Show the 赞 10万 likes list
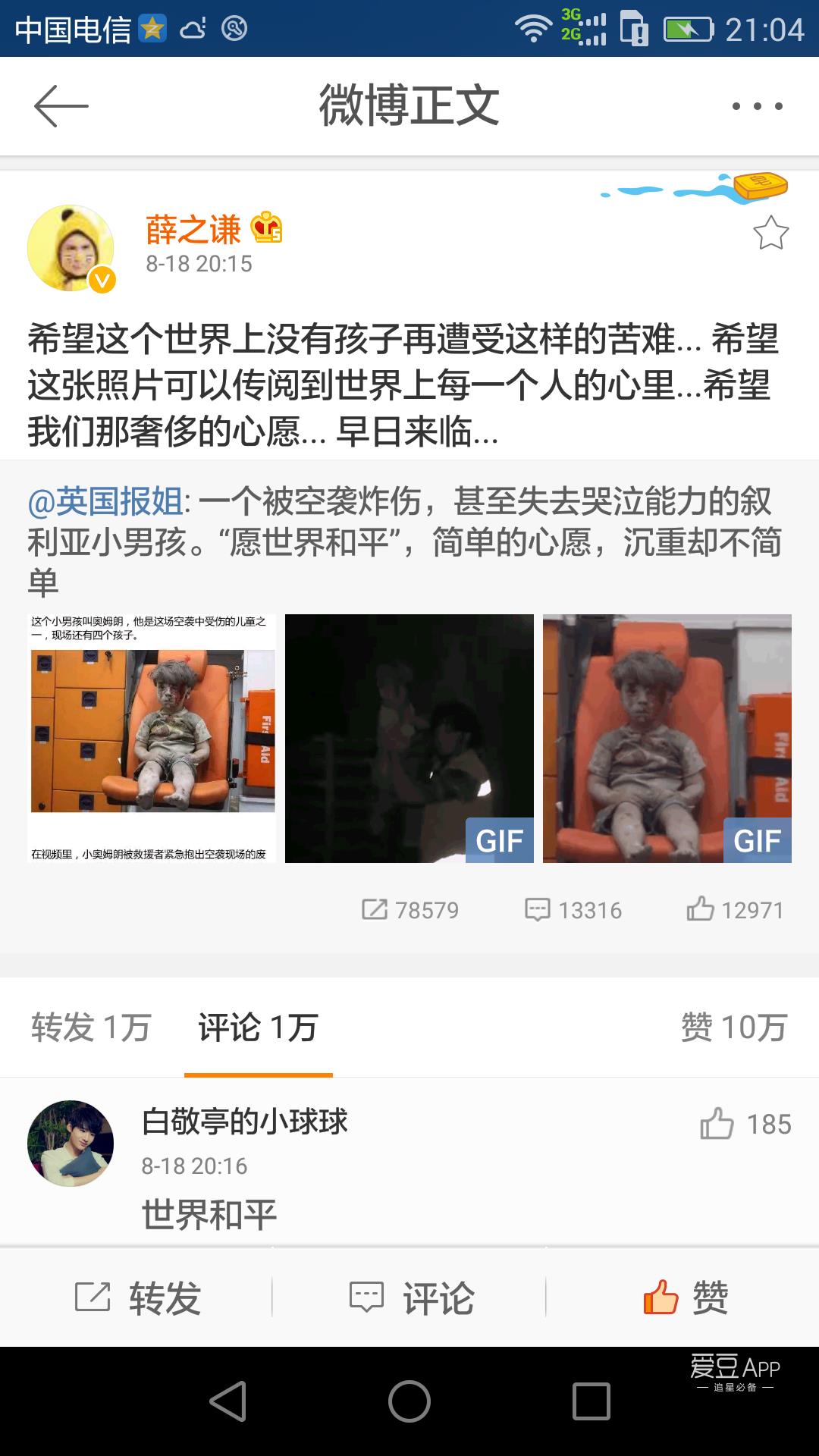819x1456 pixels. 733,1028
